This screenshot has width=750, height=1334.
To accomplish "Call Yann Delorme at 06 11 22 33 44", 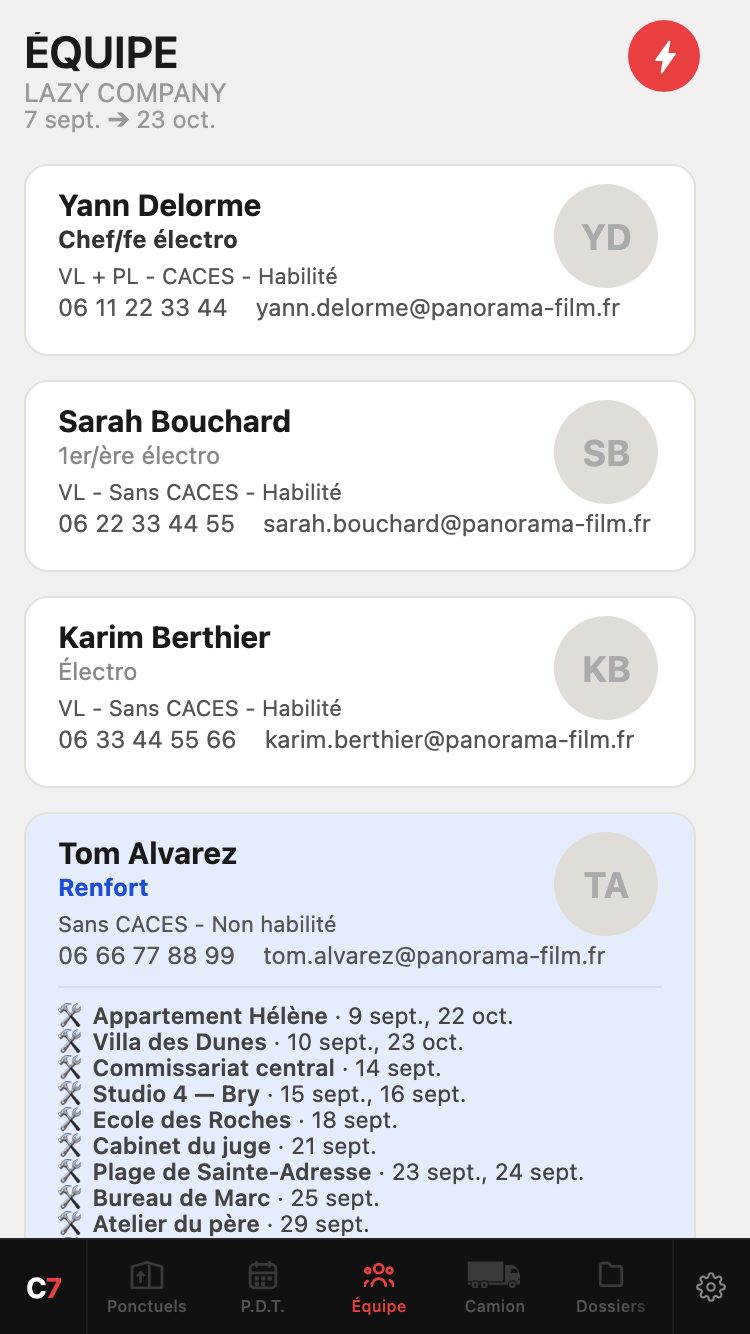I will [x=143, y=308].
